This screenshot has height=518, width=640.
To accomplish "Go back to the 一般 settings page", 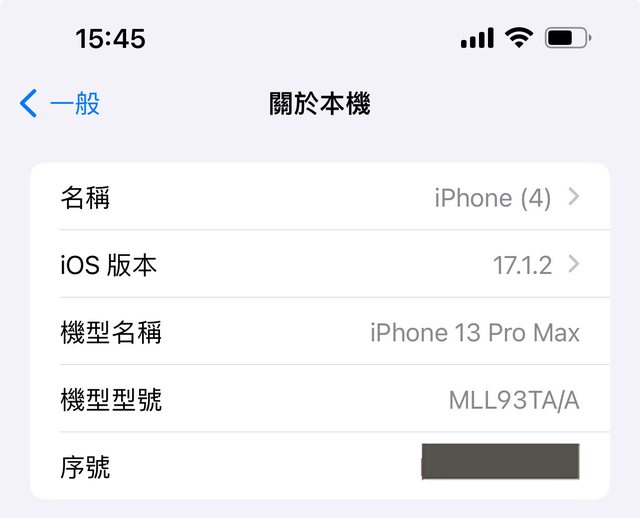I will click(60, 103).
